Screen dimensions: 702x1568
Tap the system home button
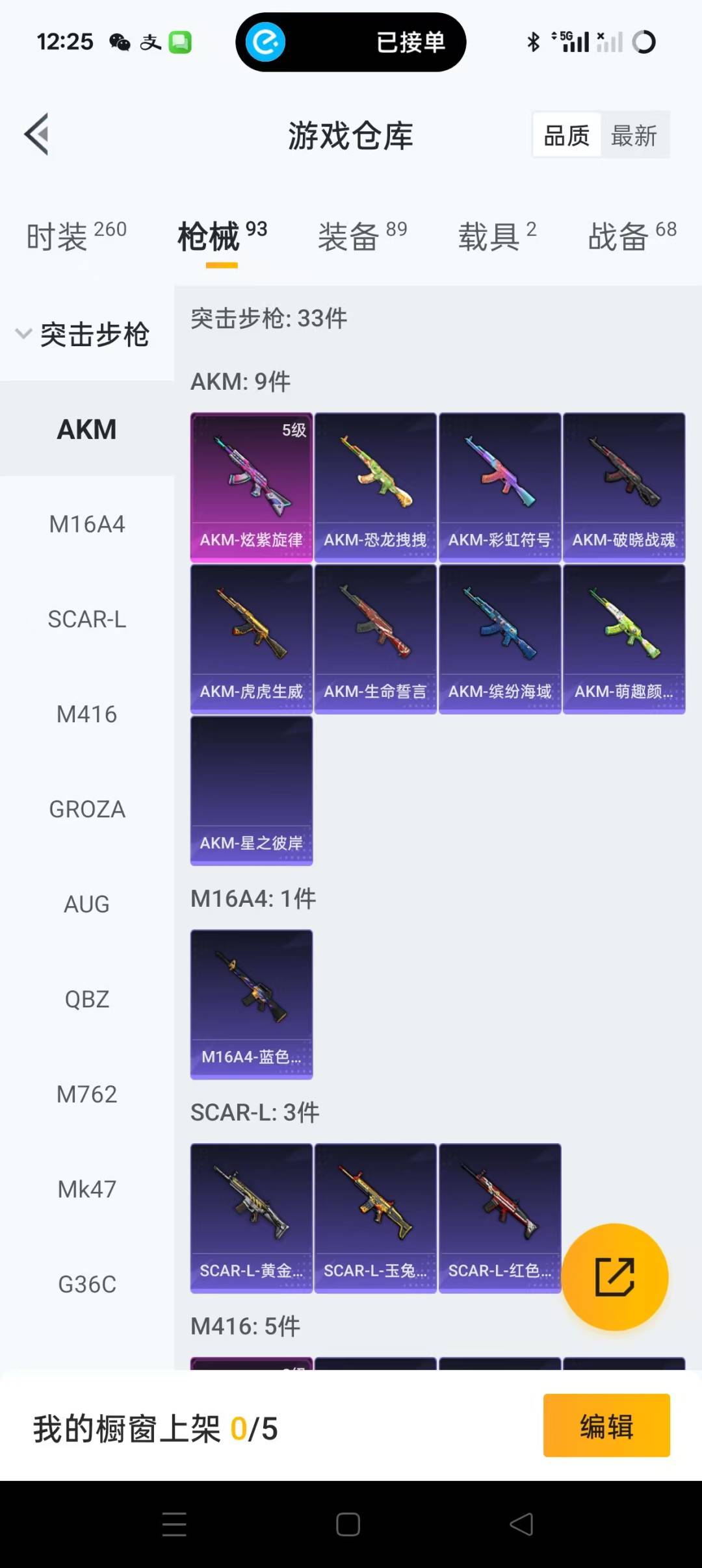coord(348,1524)
